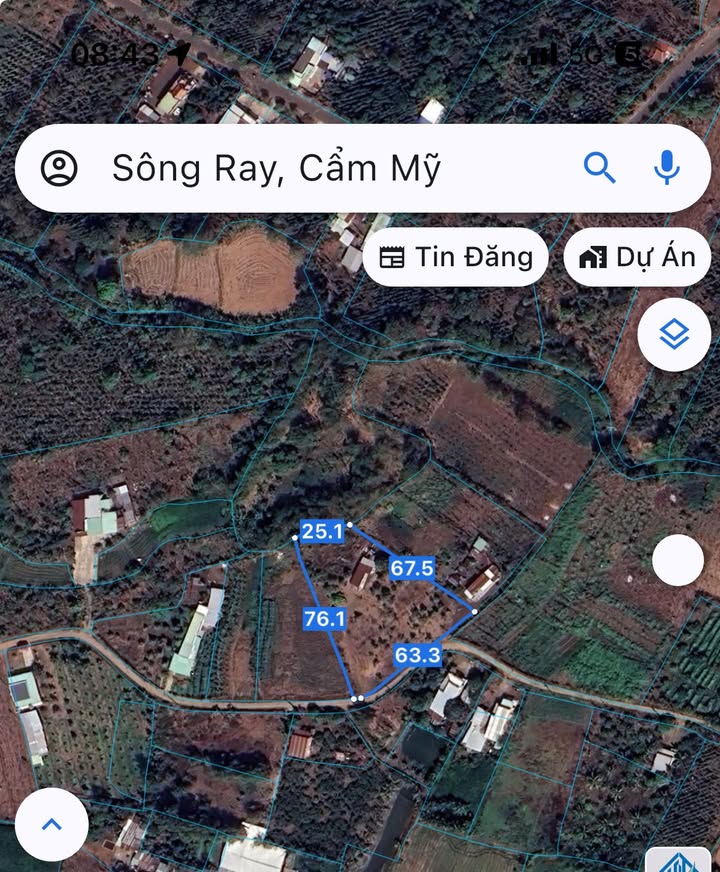Search with the magnifier icon
720x872 pixels.
(x=599, y=168)
